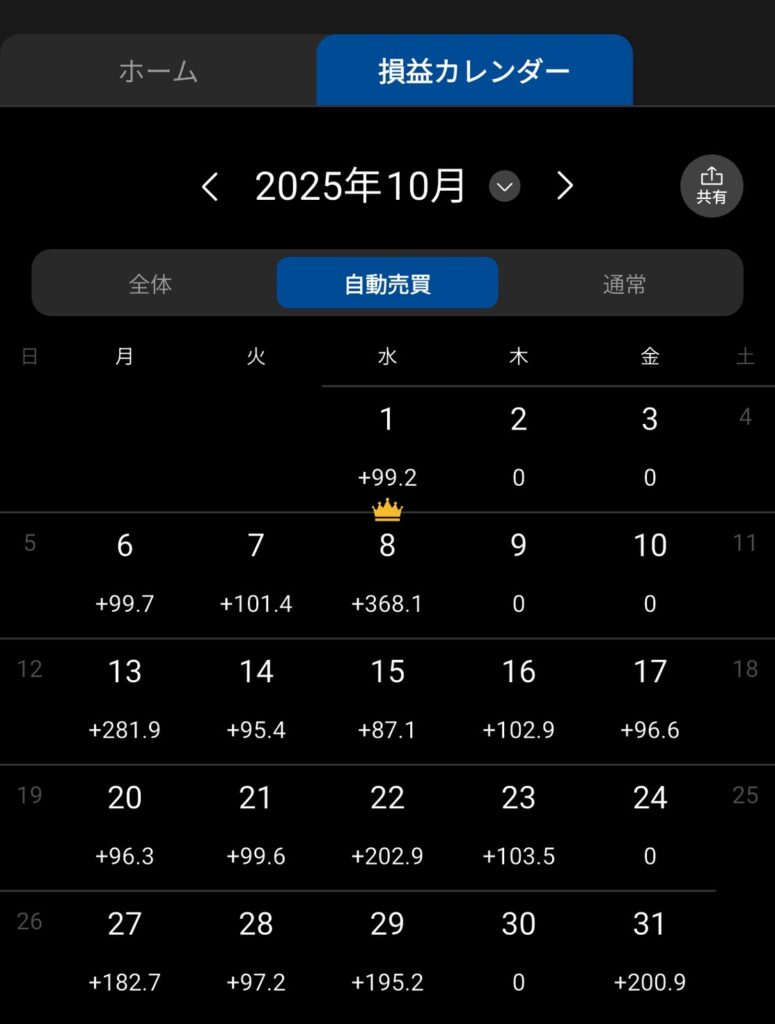Open day 13 with +281.9
Screen dimensions: 775x1024
tap(125, 698)
